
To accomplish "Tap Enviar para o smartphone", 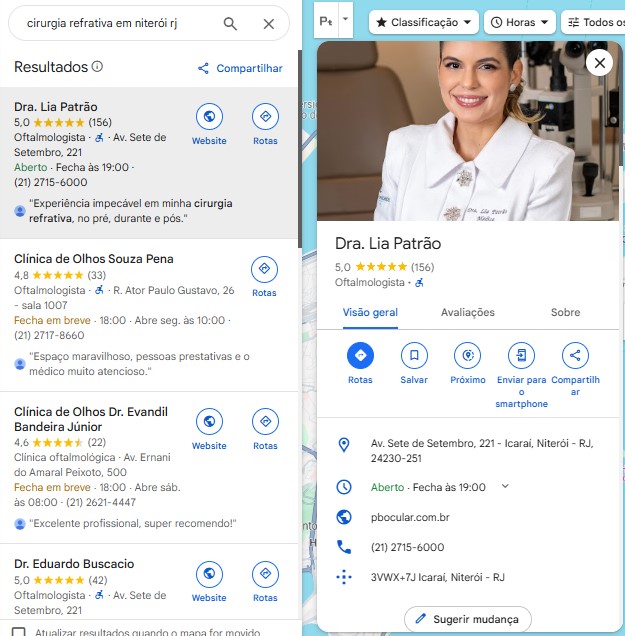I will pyautogui.click(x=522, y=375).
